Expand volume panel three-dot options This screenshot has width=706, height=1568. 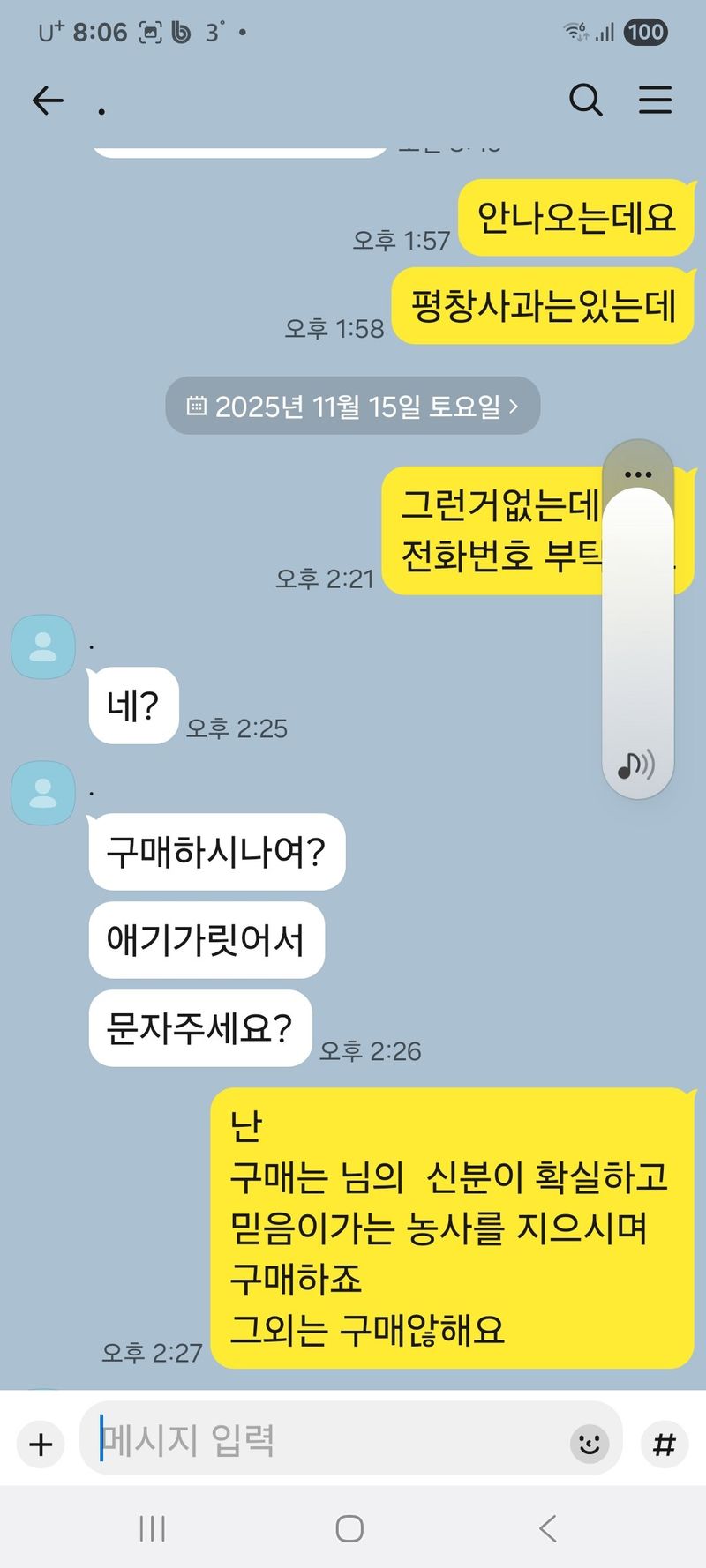[x=637, y=474]
